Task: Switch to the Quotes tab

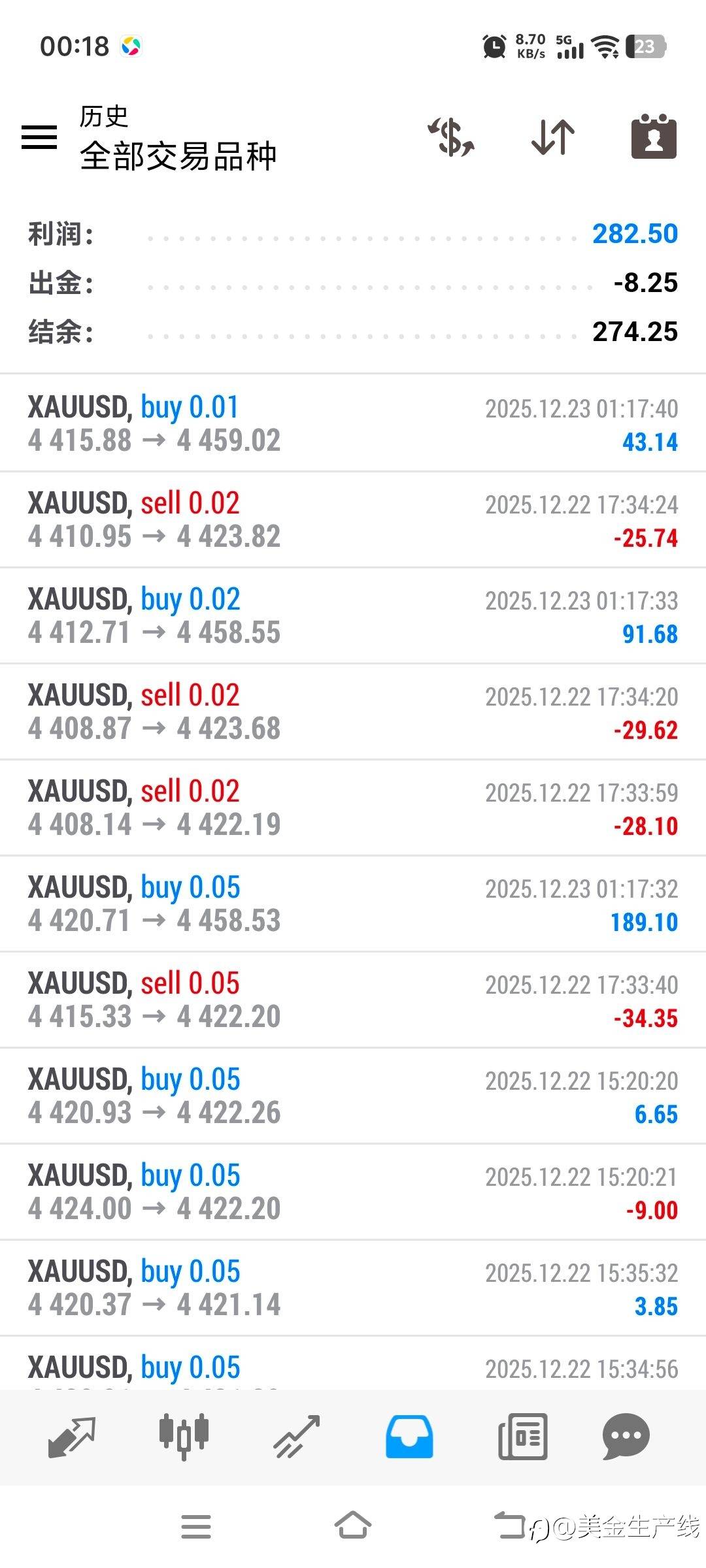Action: (72, 1437)
